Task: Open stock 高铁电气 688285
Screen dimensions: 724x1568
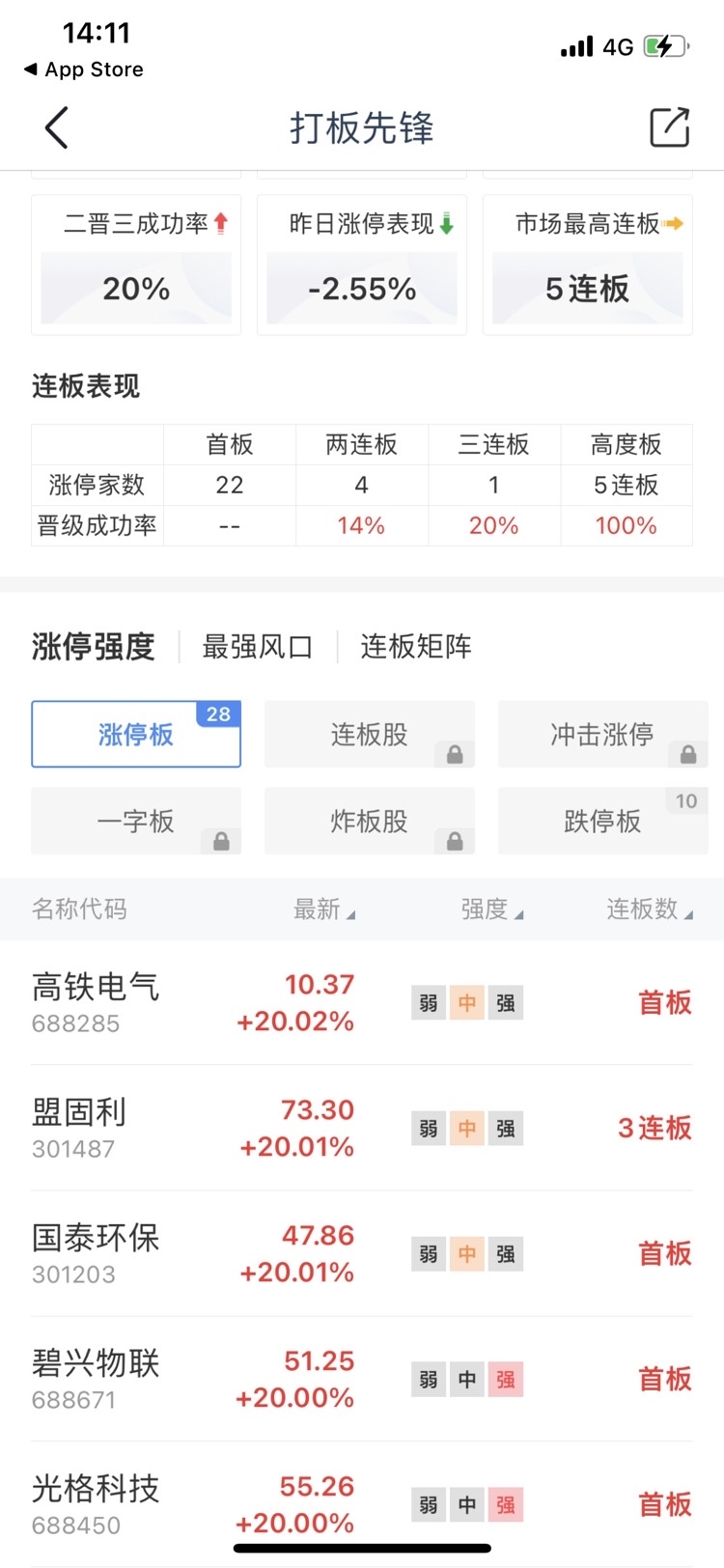Action: click(x=362, y=1003)
